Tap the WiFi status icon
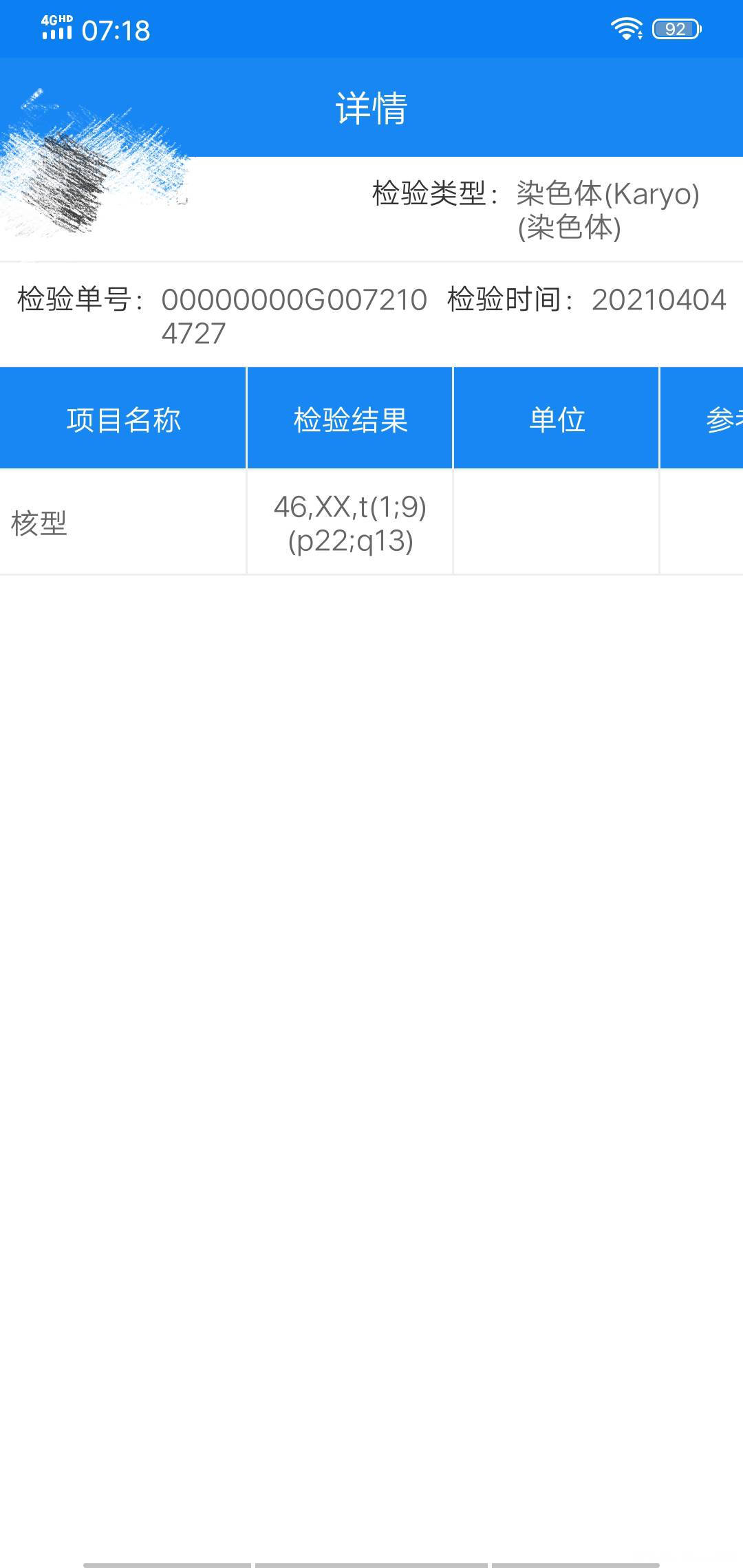The width and height of the screenshot is (743, 1568). (x=626, y=29)
